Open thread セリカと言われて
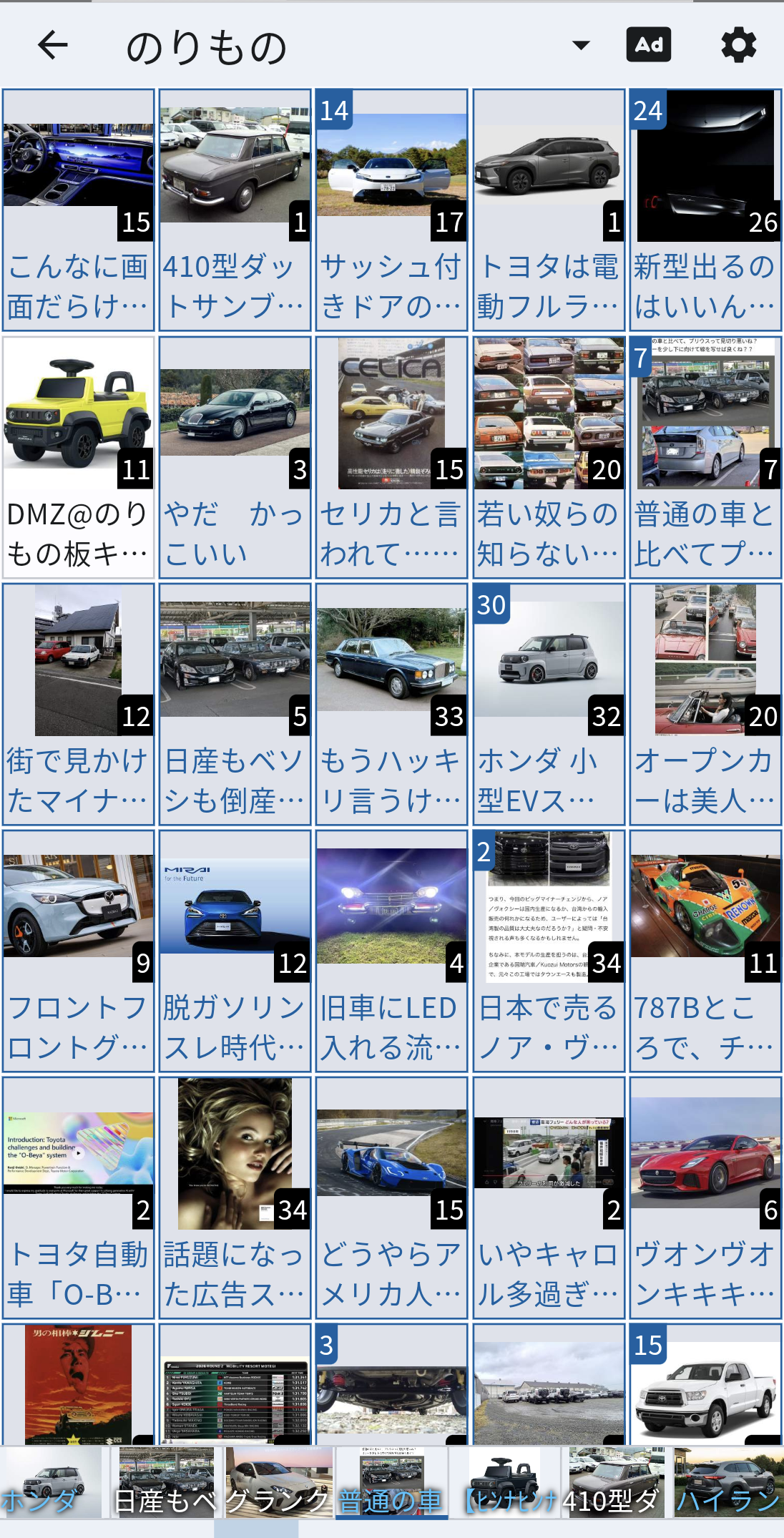Screen dimensions: 784x1538 [x=391, y=457]
